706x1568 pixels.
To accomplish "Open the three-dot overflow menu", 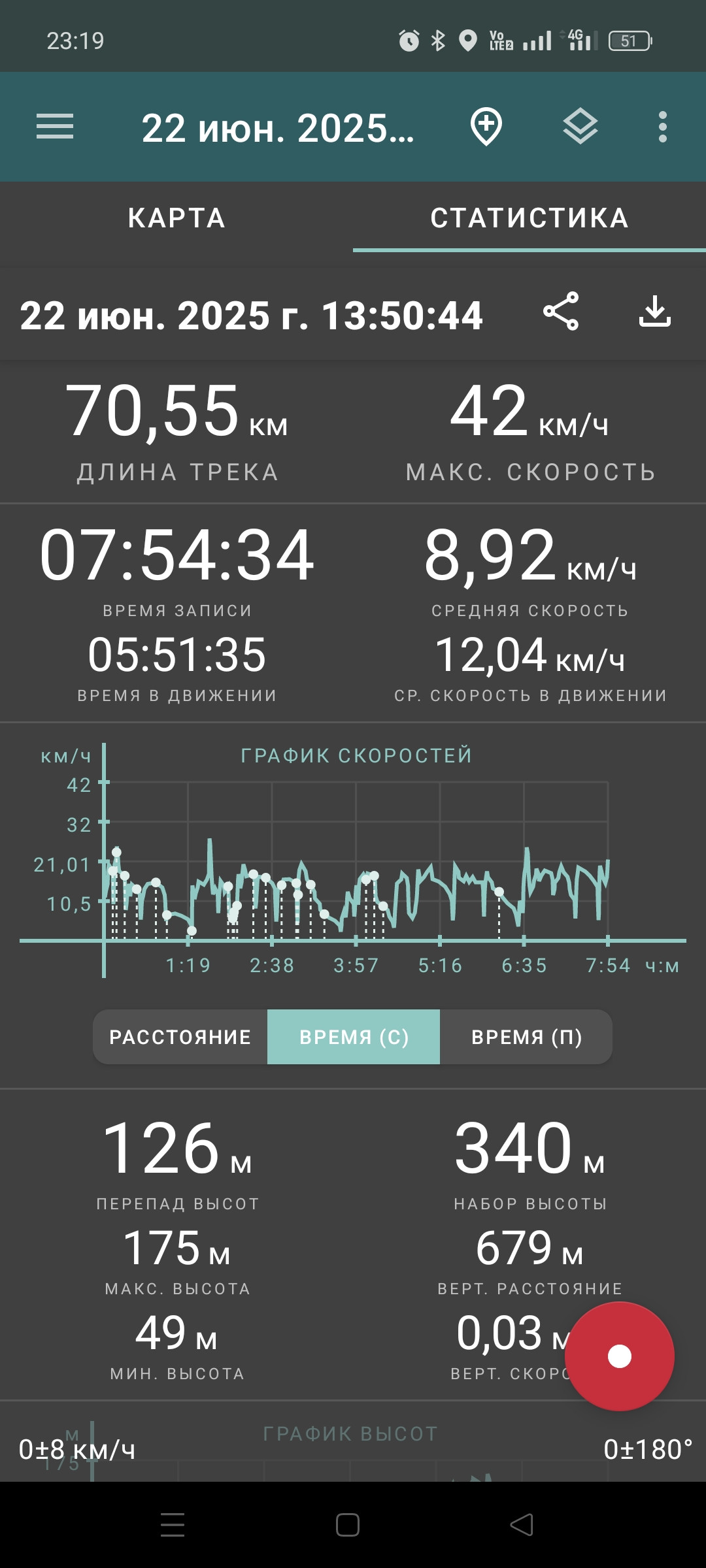I will pos(663,127).
